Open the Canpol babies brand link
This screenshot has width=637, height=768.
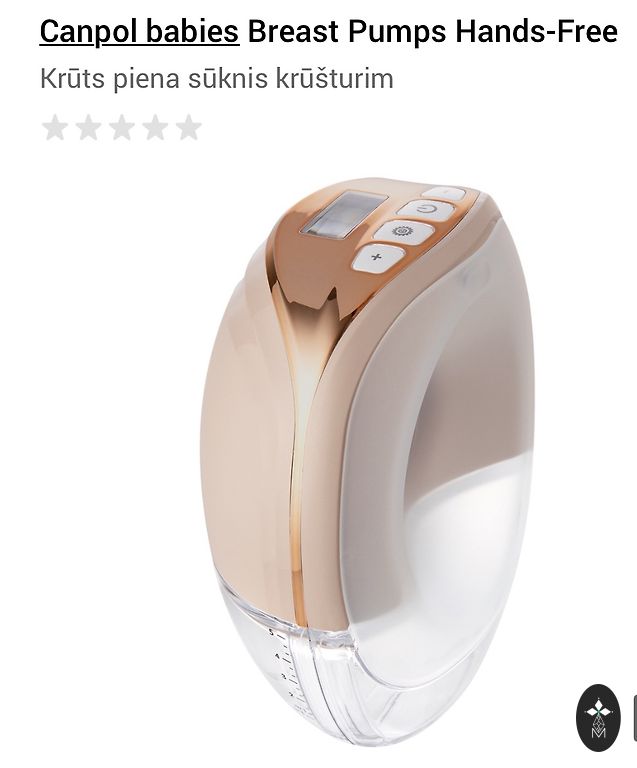coord(139,32)
